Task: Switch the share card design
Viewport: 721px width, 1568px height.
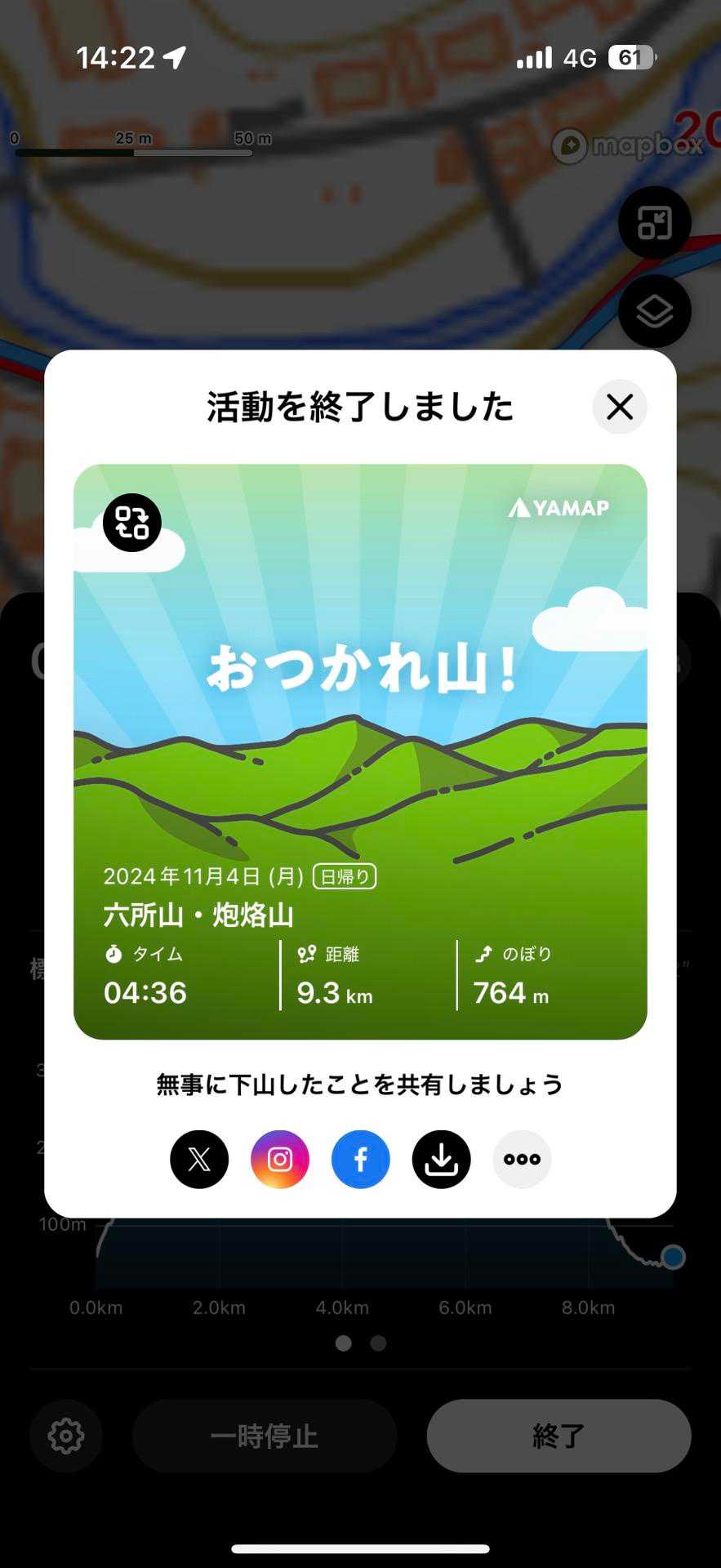Action: [132, 523]
